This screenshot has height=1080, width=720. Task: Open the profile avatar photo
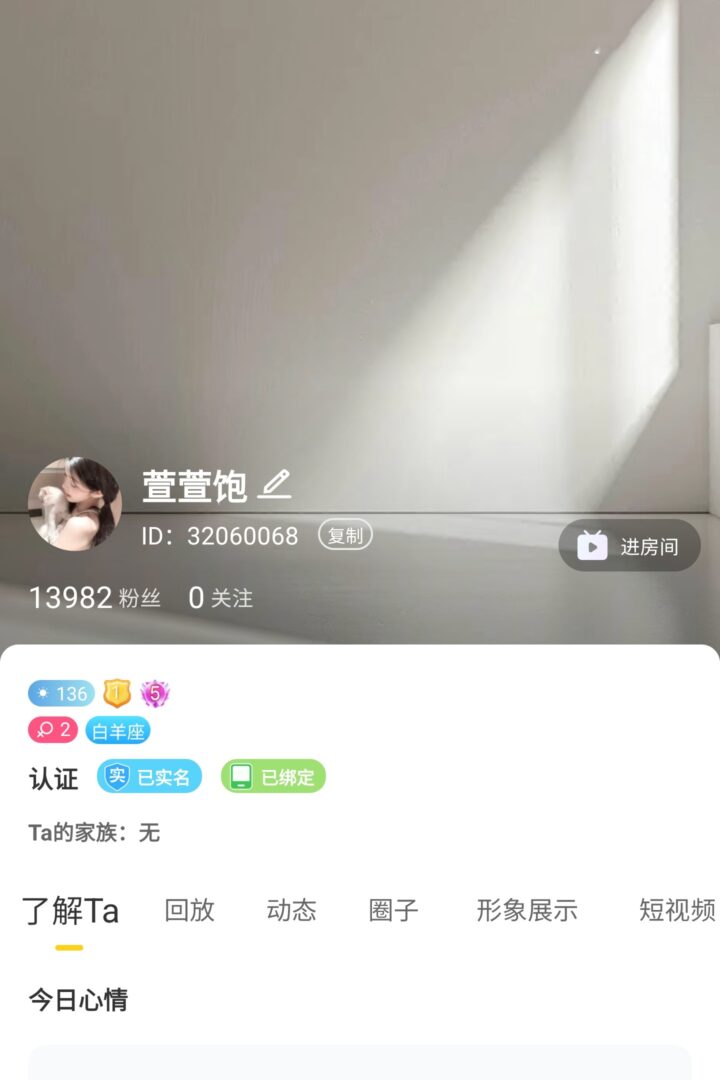(74, 504)
